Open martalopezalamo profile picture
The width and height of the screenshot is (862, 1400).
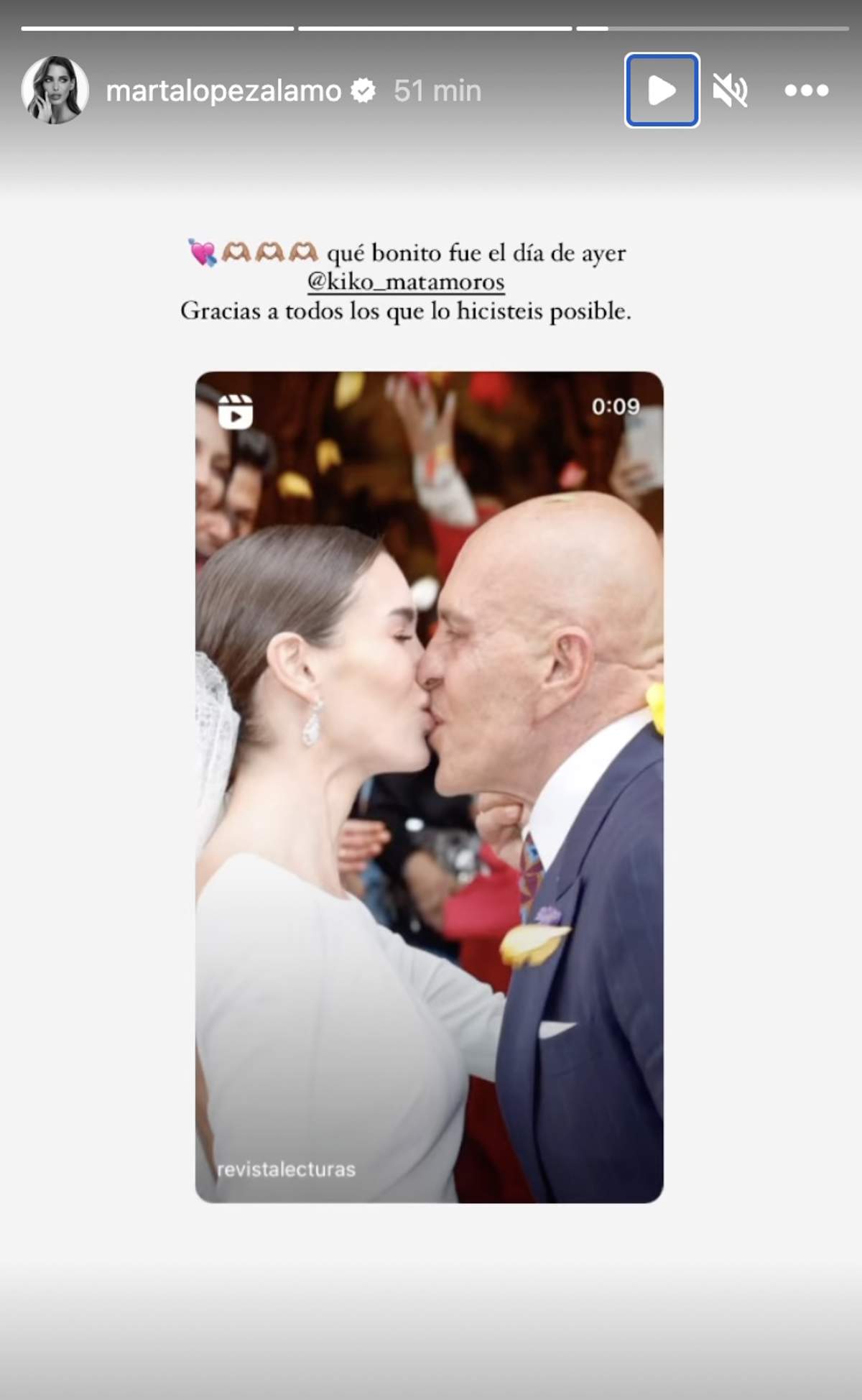click(x=55, y=91)
